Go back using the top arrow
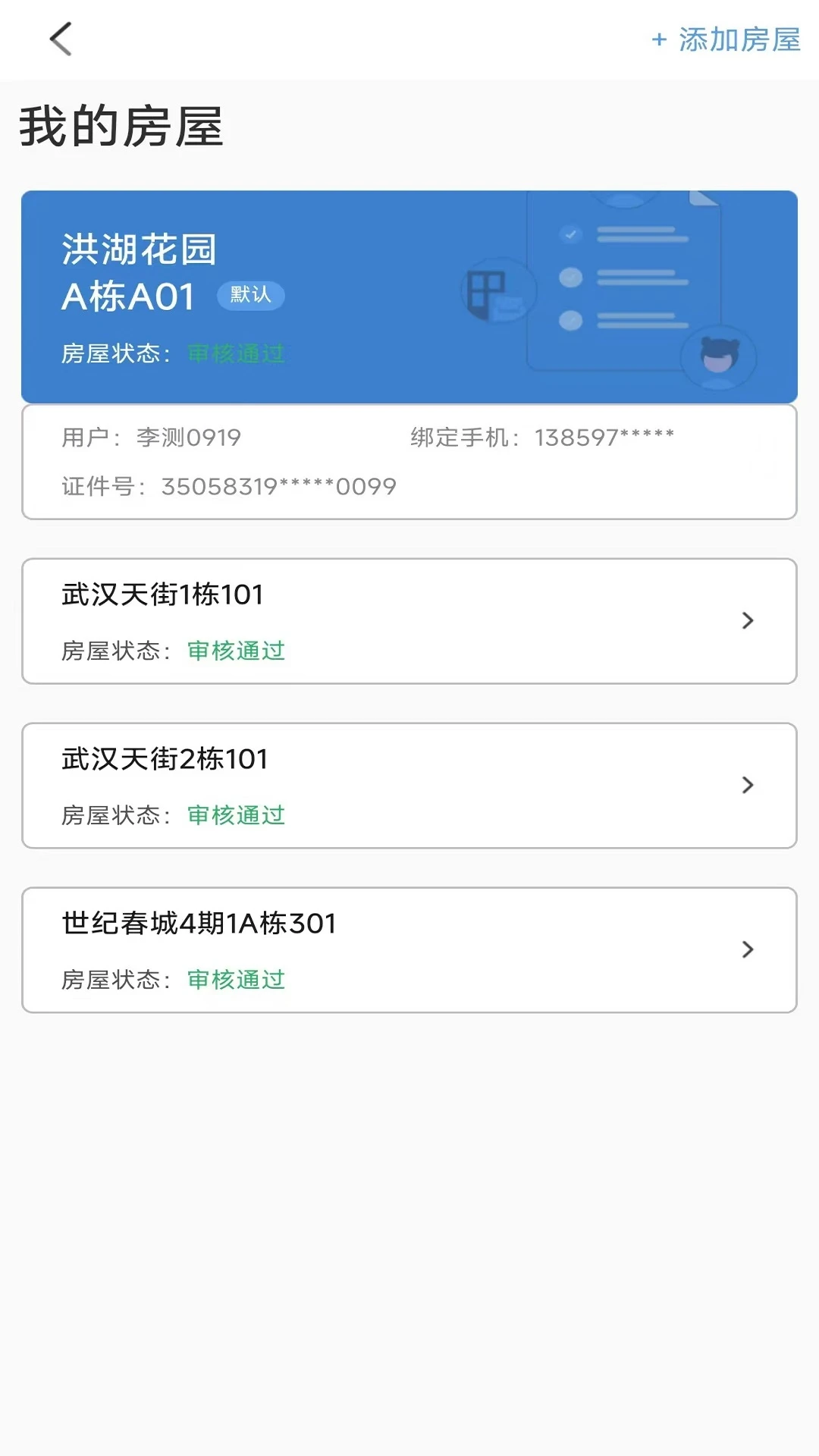Viewport: 819px width, 1456px height. 61,39
